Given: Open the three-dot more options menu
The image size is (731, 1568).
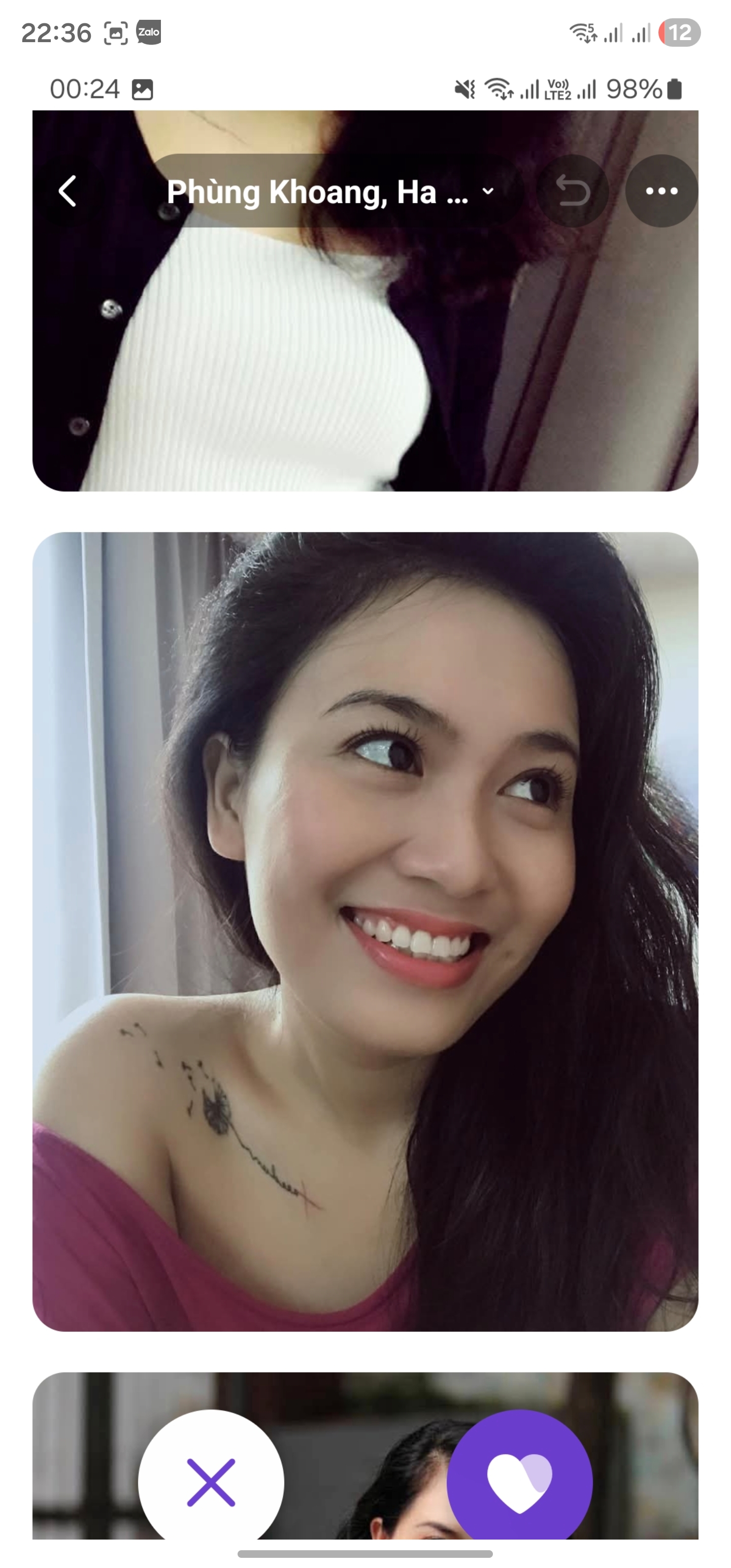Looking at the screenshot, I should point(661,191).
